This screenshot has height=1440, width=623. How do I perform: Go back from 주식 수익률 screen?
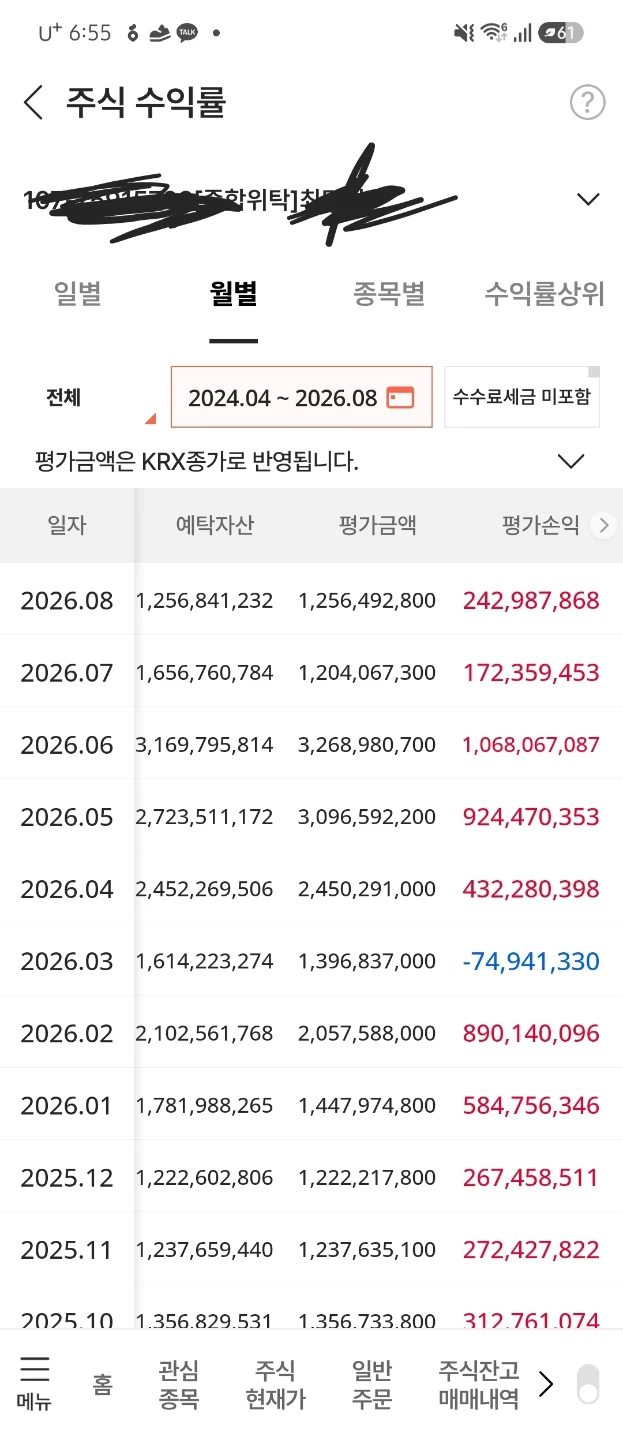tap(34, 102)
